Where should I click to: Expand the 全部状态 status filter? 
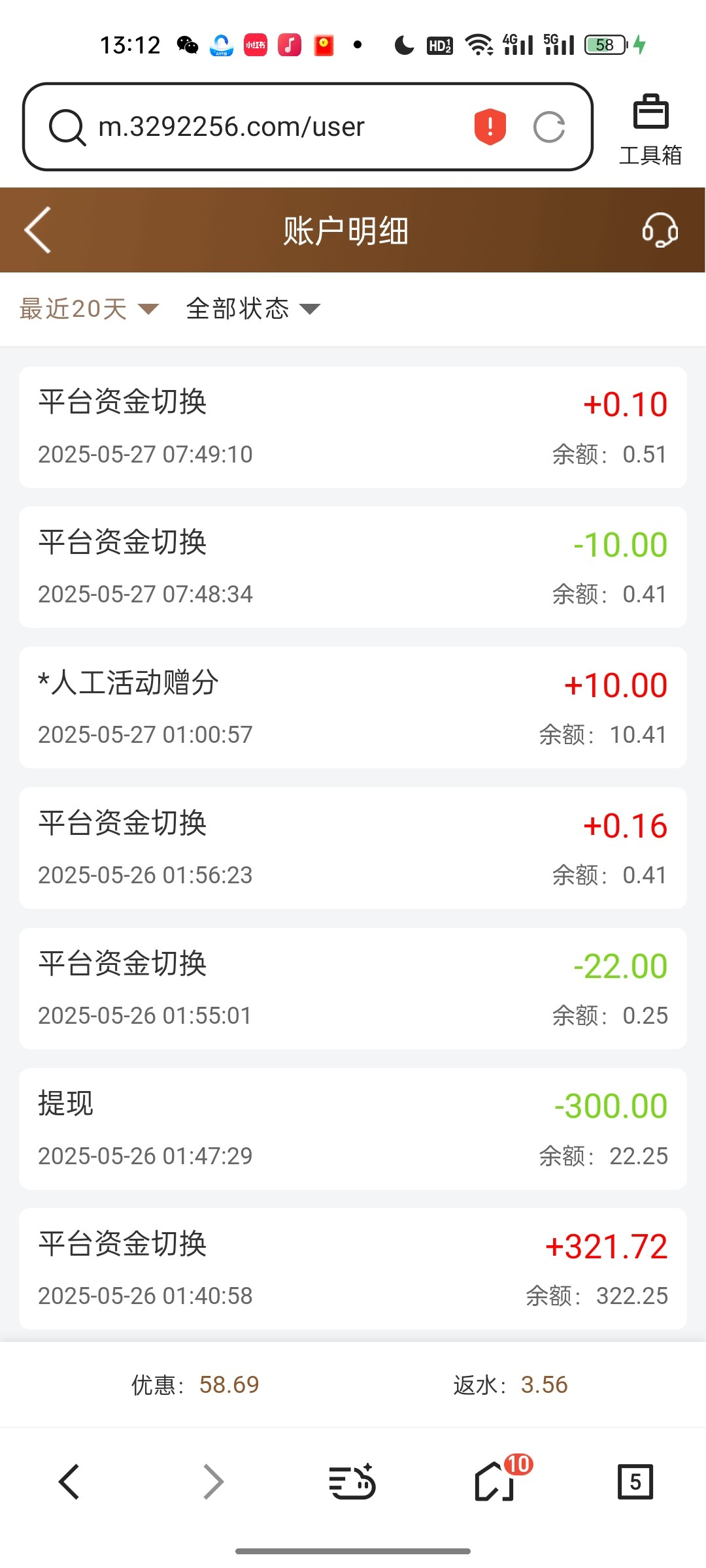click(x=253, y=309)
